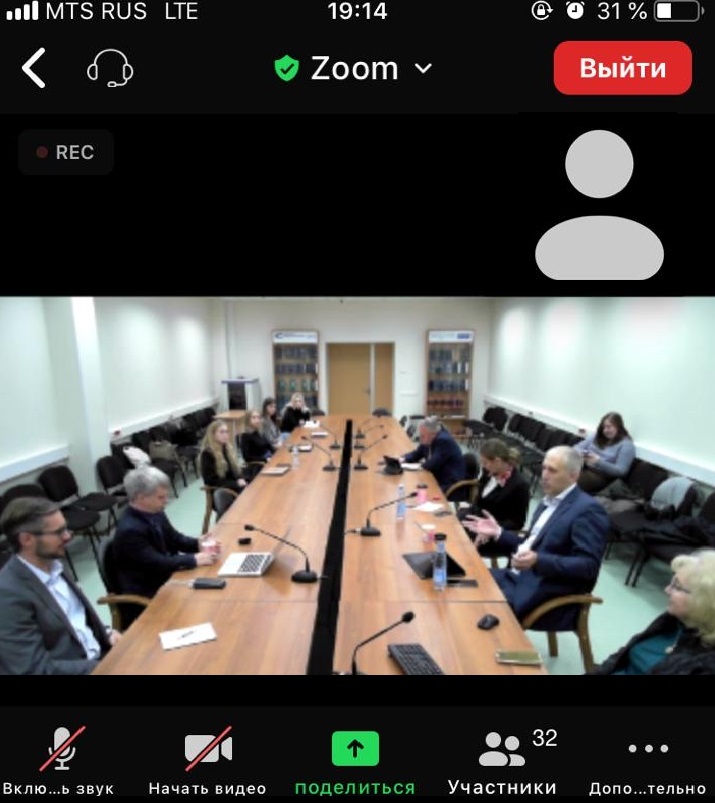The width and height of the screenshot is (715, 805).
Task: Open the Дополнительно more options menu
Action: click(648, 758)
